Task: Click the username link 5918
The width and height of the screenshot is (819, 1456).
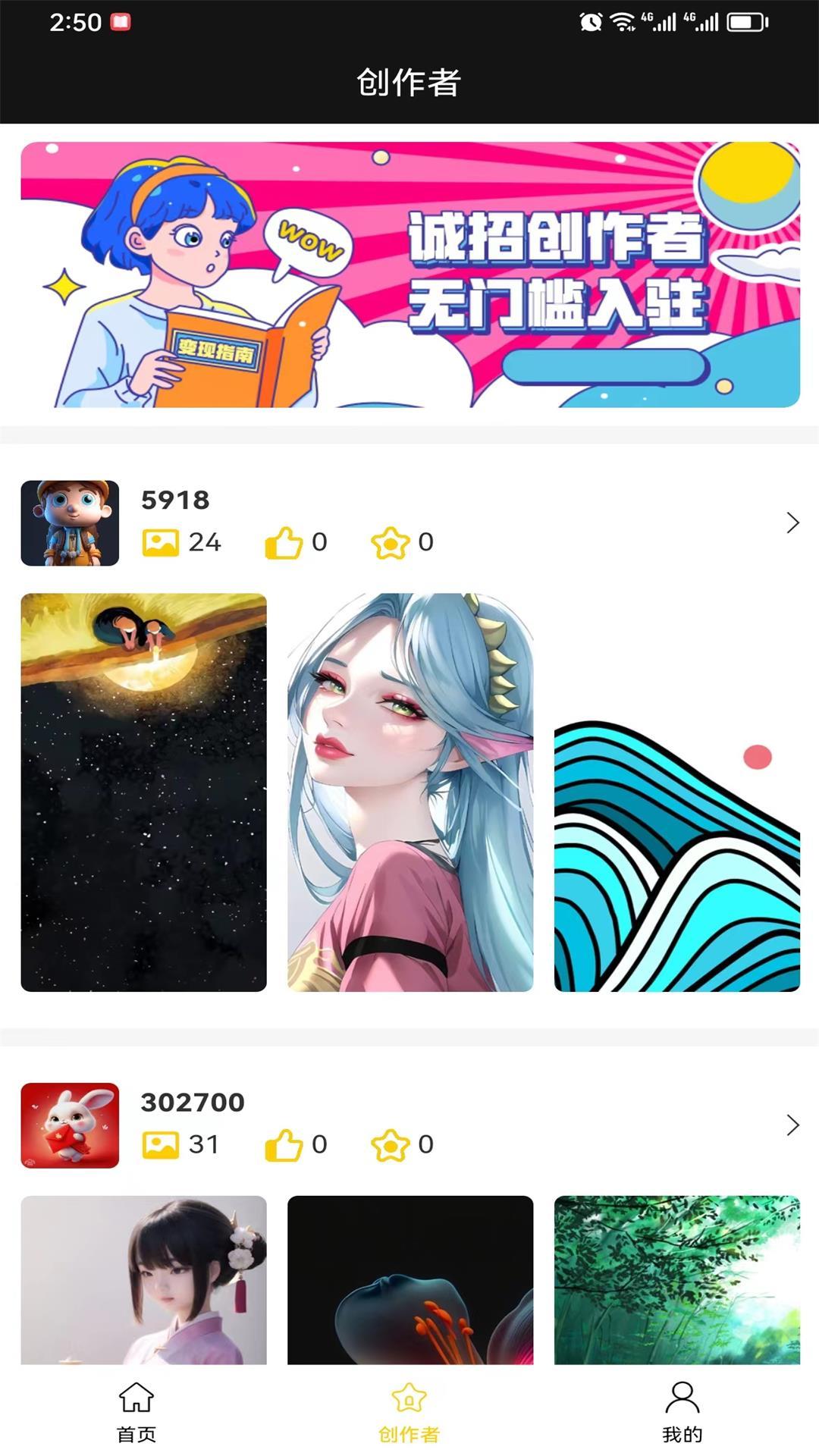Action: (x=176, y=499)
